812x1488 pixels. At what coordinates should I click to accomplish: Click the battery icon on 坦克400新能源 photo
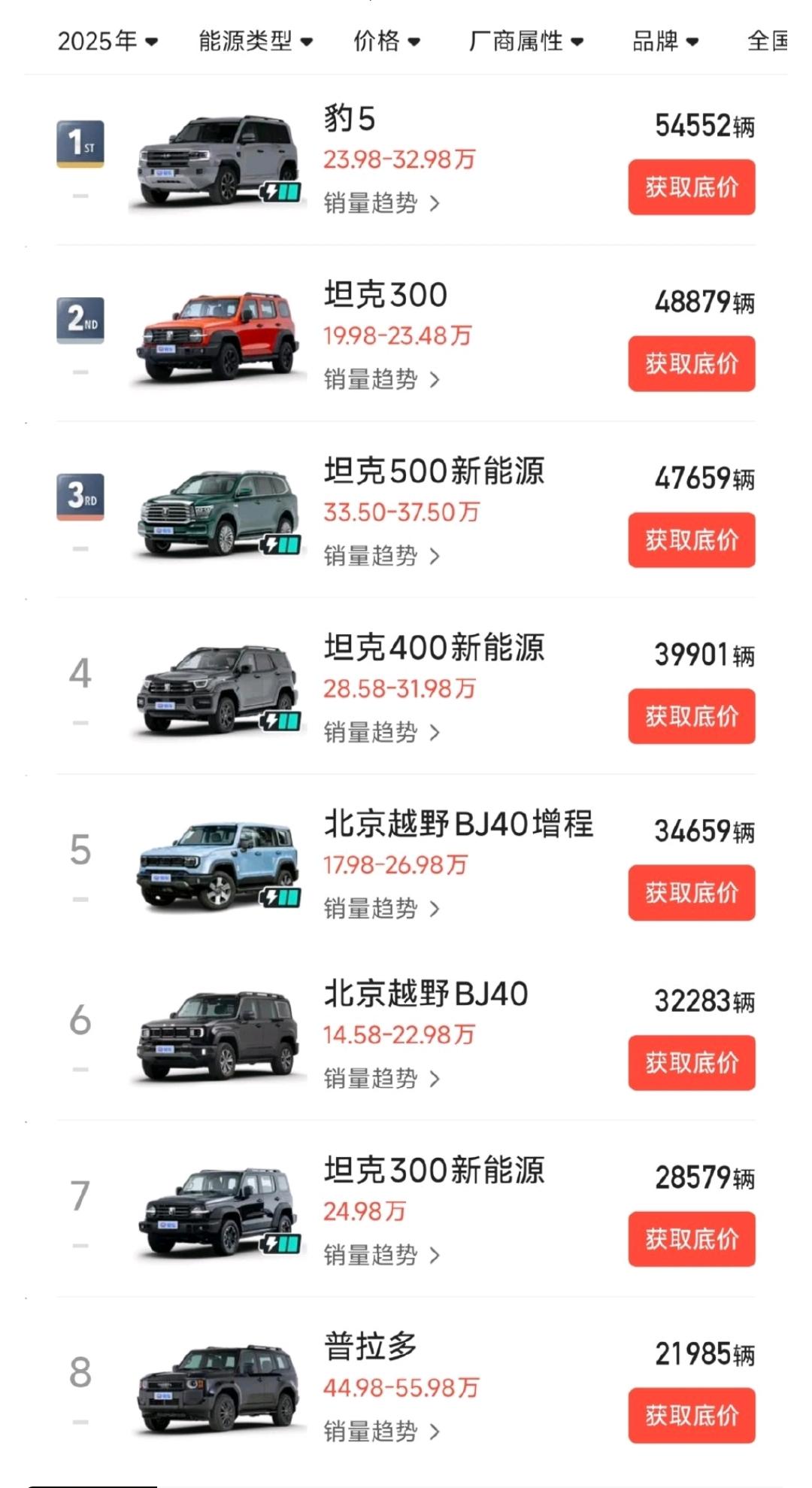click(282, 721)
